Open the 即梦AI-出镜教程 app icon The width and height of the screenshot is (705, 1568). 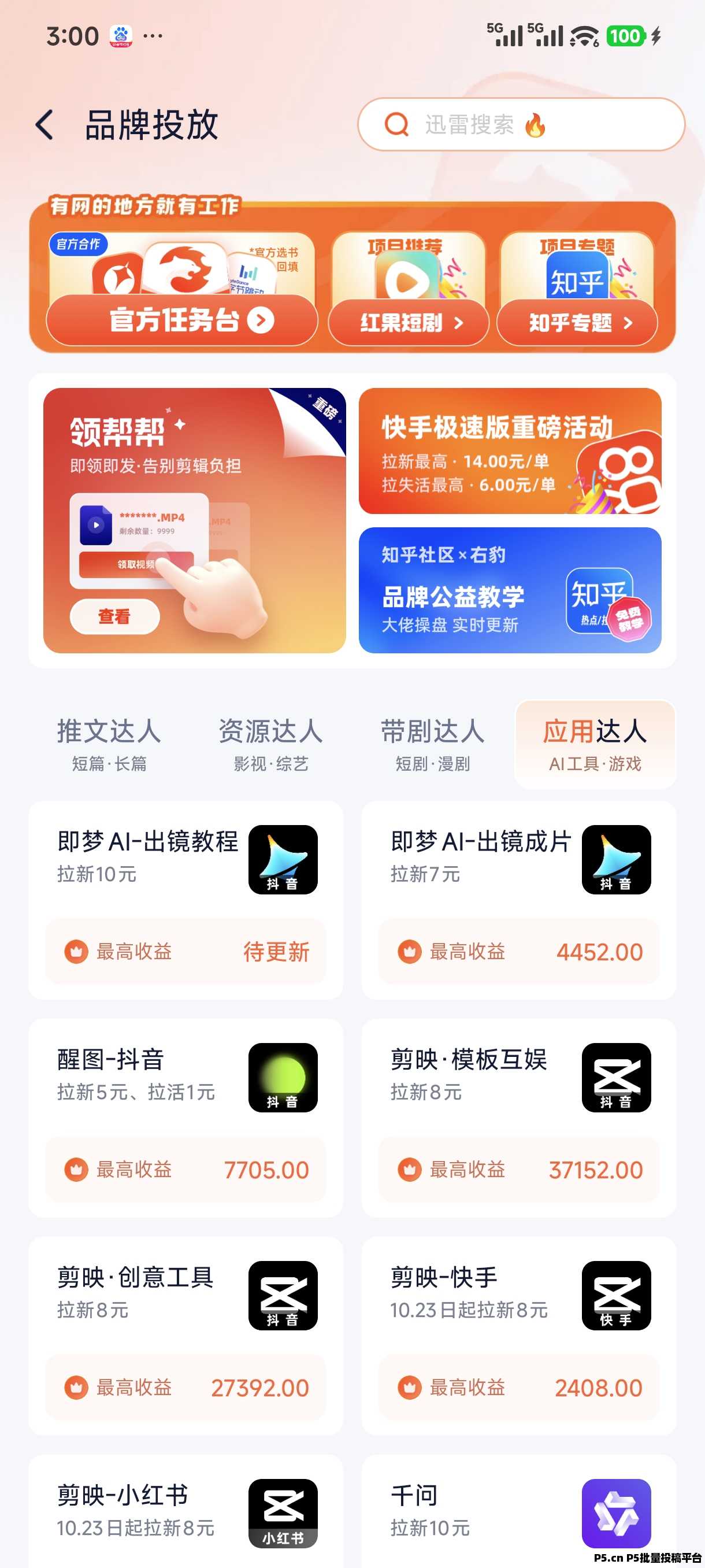pyautogui.click(x=284, y=861)
